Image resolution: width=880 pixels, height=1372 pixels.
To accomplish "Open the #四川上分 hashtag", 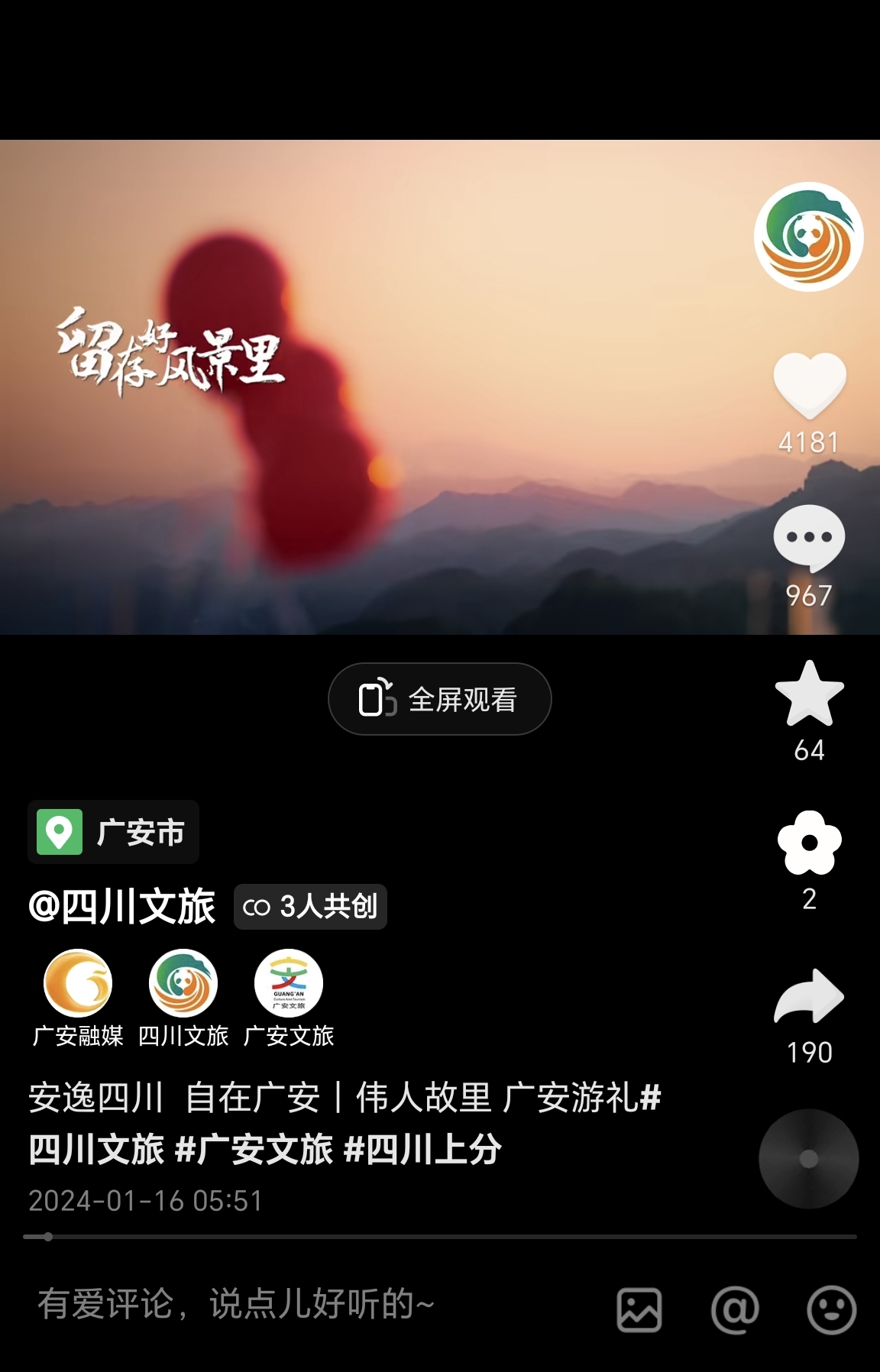I will [423, 1150].
